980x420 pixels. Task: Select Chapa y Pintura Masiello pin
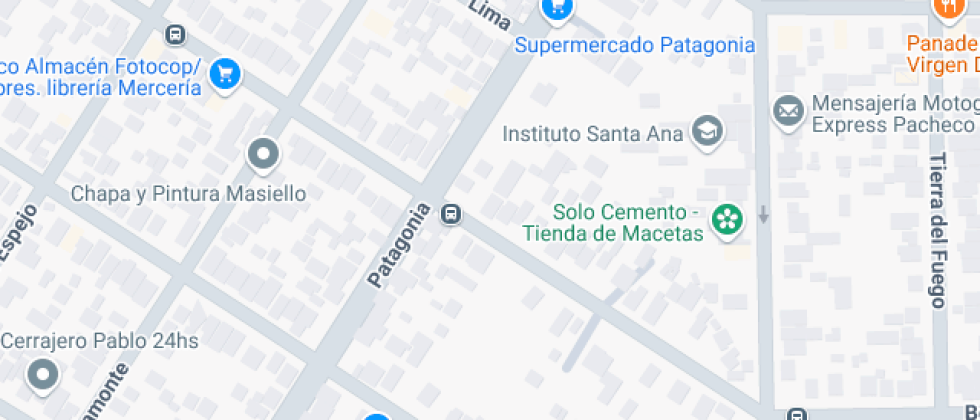click(x=263, y=154)
